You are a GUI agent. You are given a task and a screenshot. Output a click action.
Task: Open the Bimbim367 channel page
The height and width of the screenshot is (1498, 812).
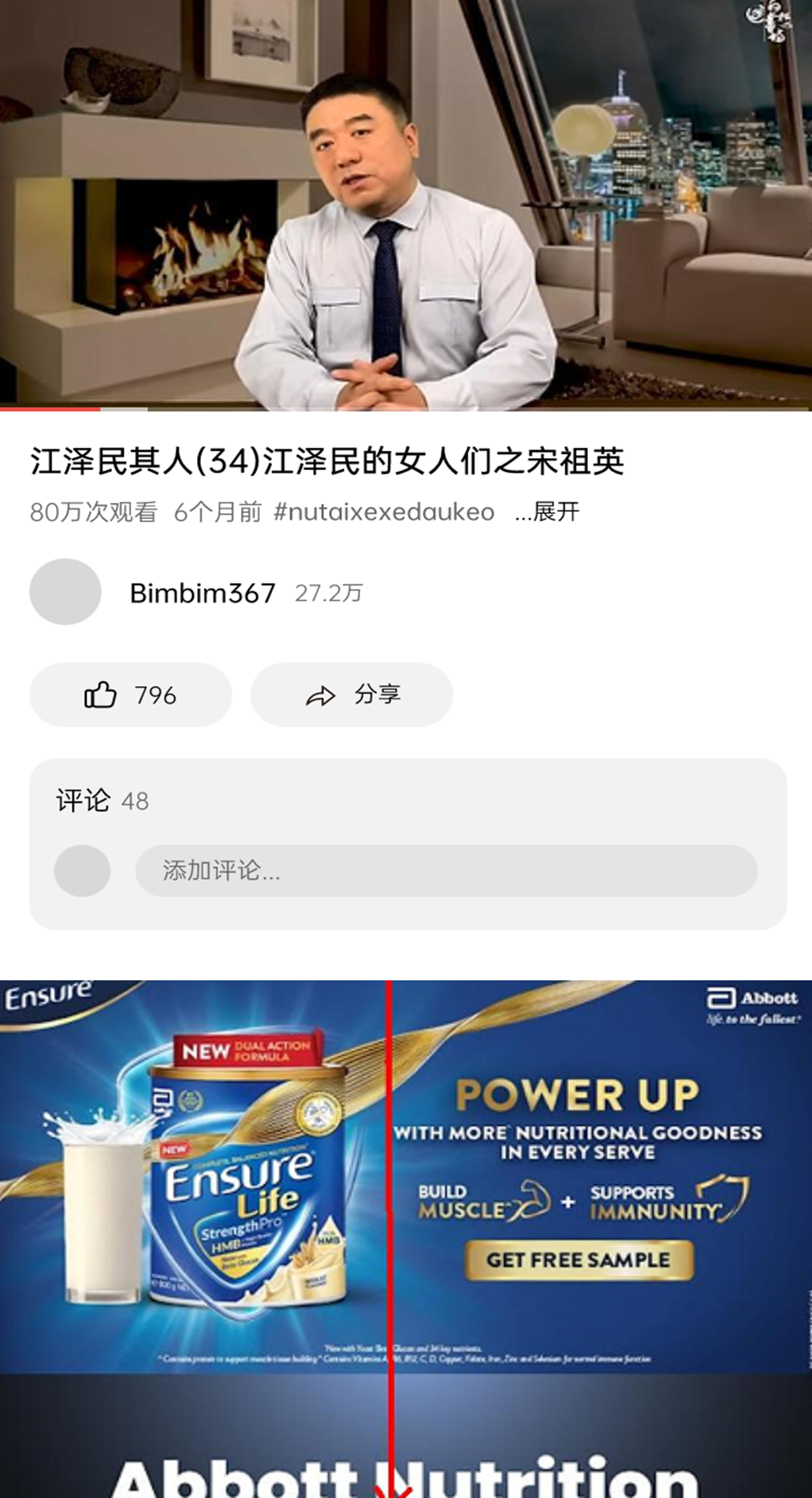[x=202, y=593]
